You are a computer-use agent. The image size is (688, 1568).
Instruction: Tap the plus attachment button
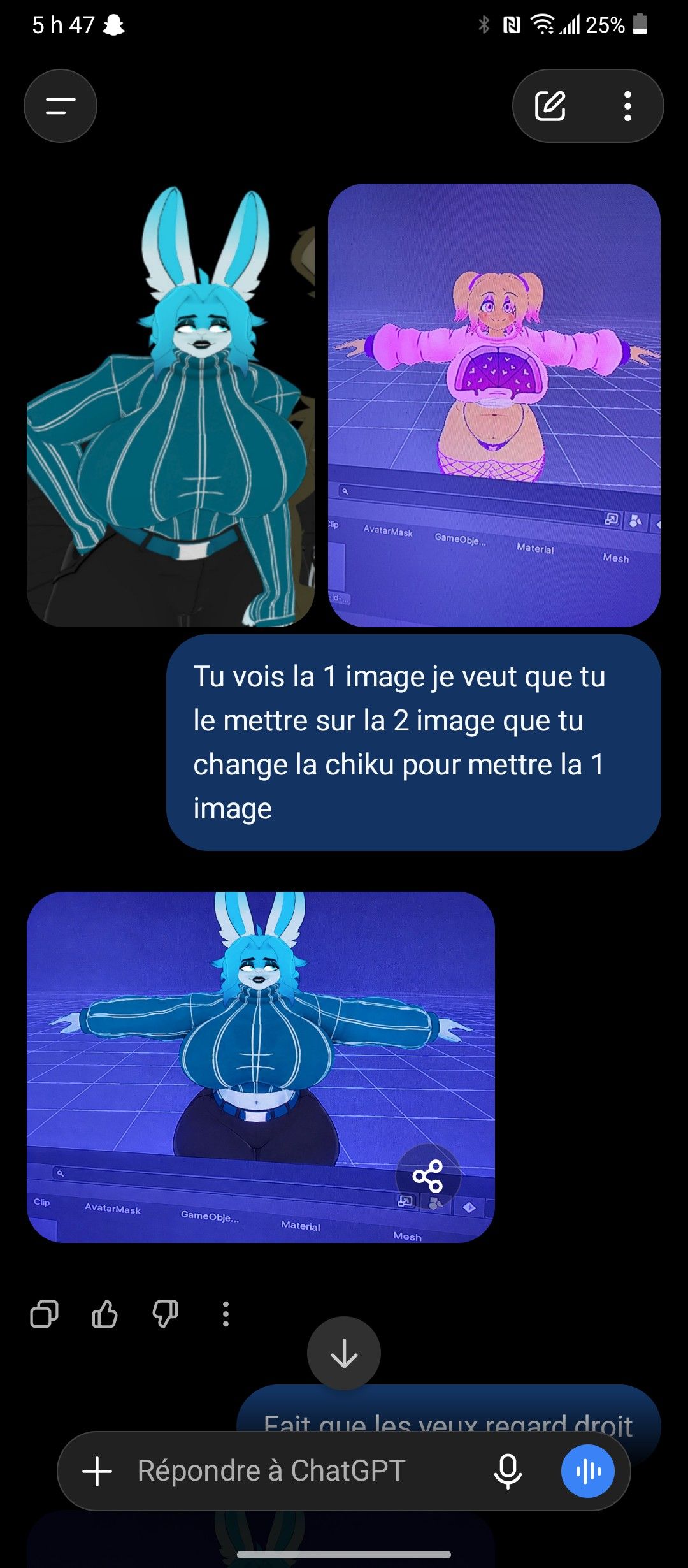[97, 1471]
